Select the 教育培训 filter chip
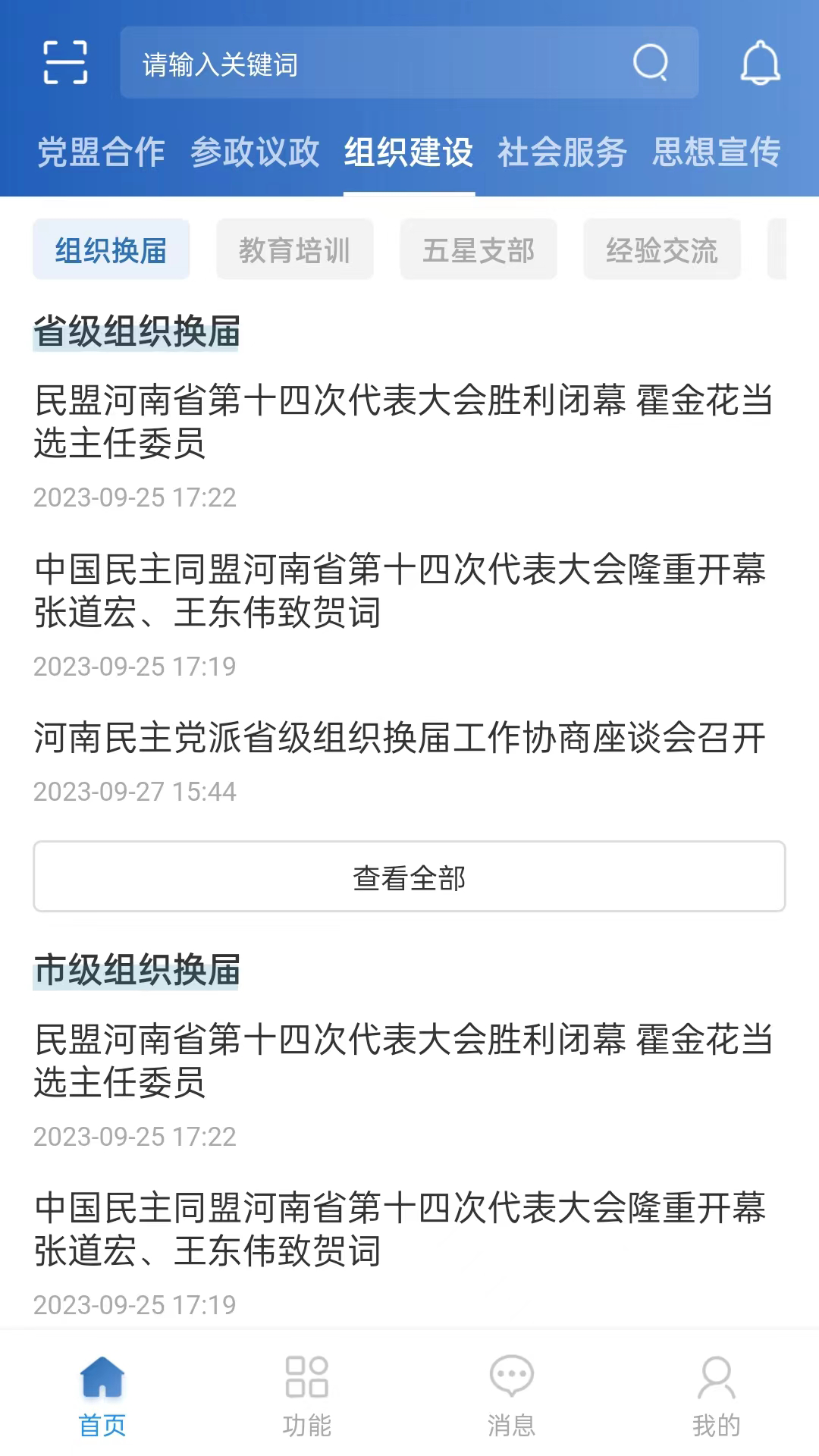The width and height of the screenshot is (819, 1456). (295, 250)
